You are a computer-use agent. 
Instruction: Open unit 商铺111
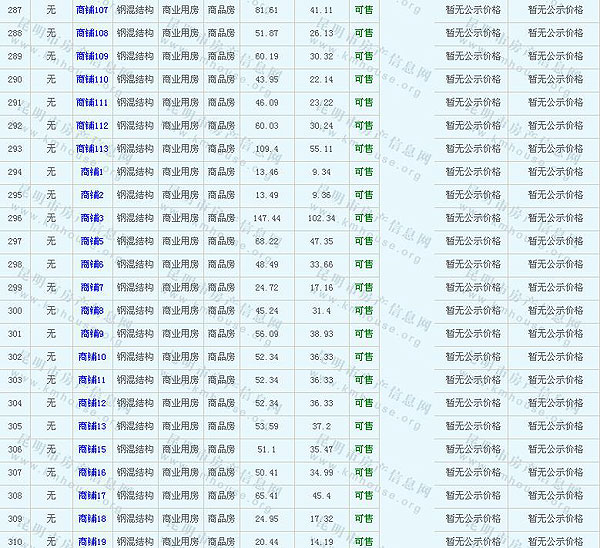[92, 102]
